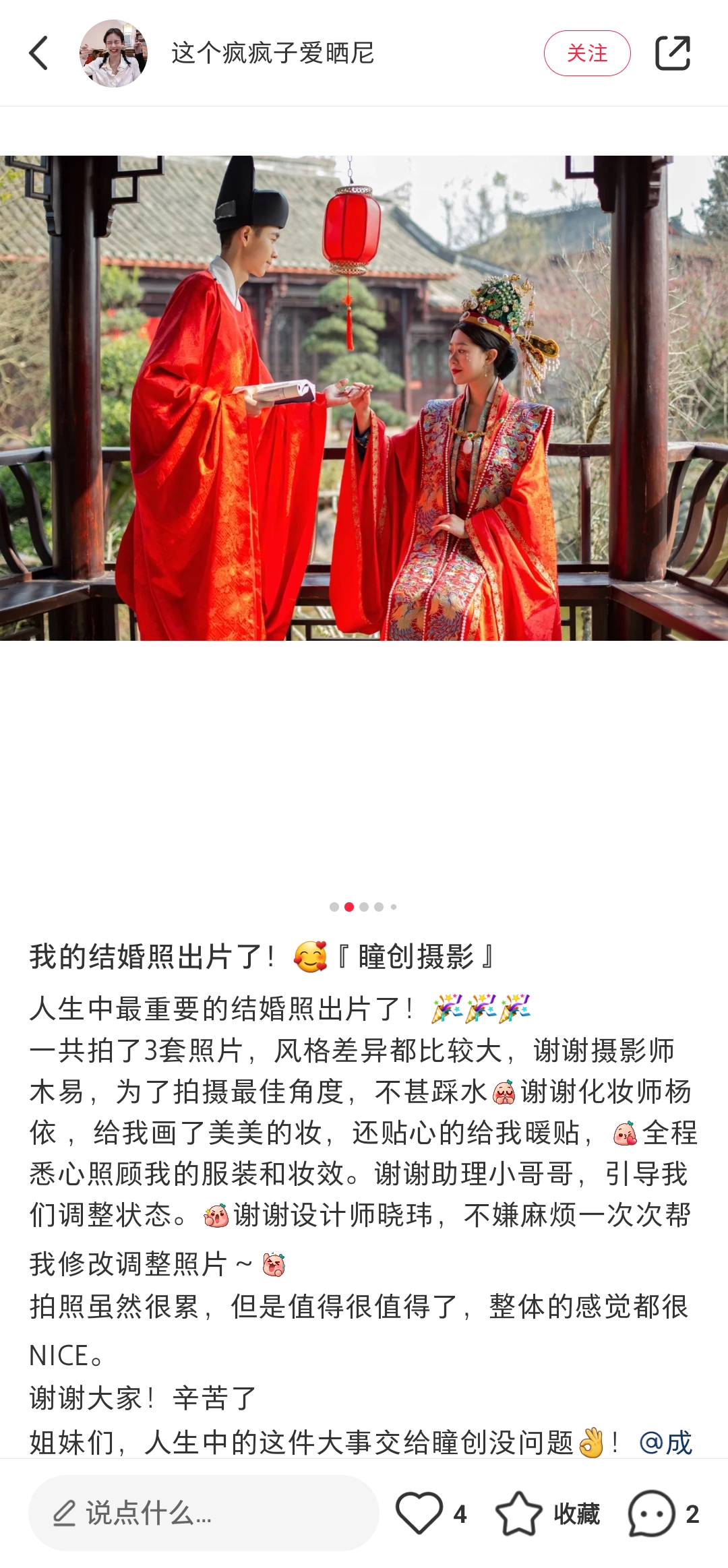Follow the author with 关注 button
This screenshot has height=1568, width=728.
click(586, 53)
